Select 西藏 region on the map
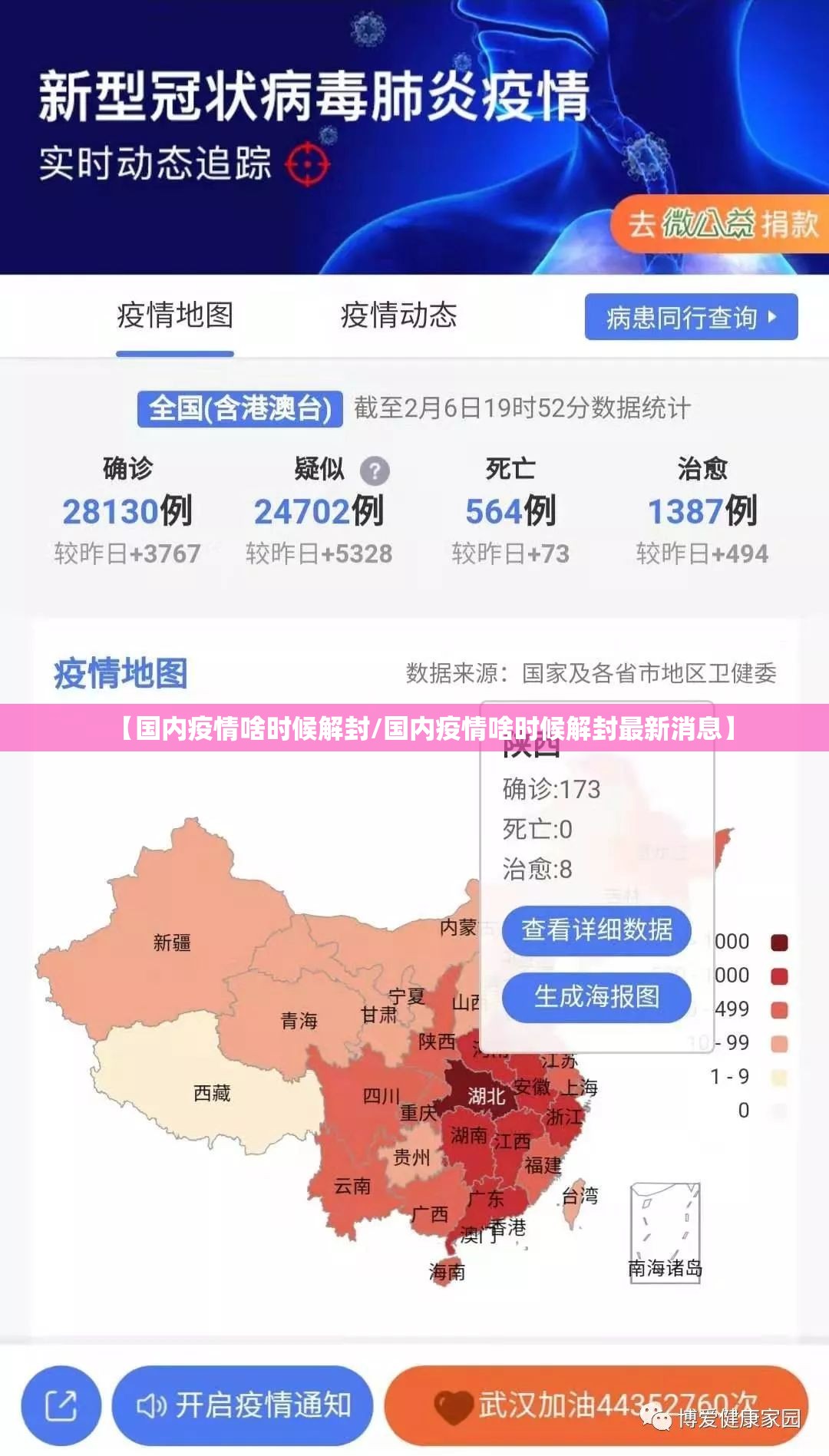This screenshot has height=1456, width=829. (x=211, y=1091)
